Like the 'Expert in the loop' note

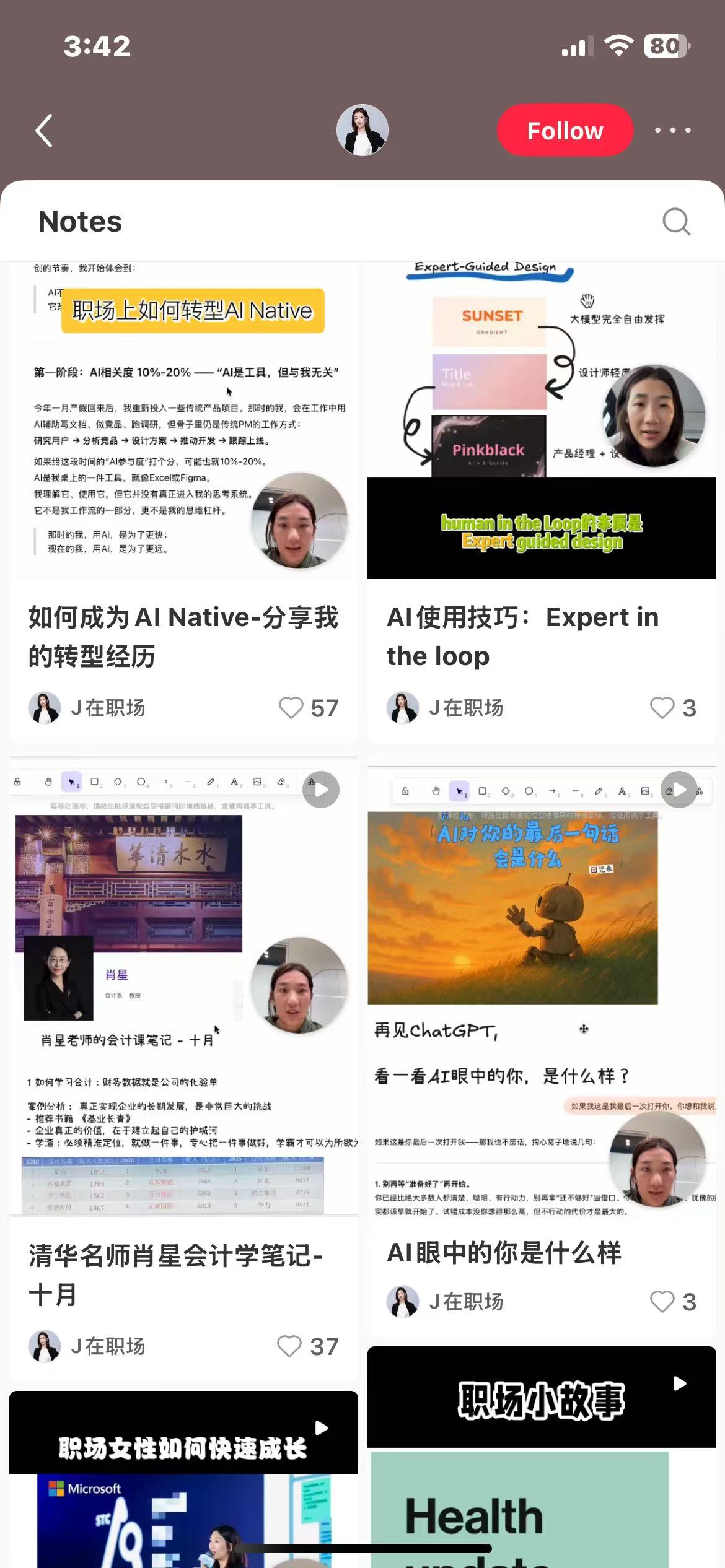[662, 708]
